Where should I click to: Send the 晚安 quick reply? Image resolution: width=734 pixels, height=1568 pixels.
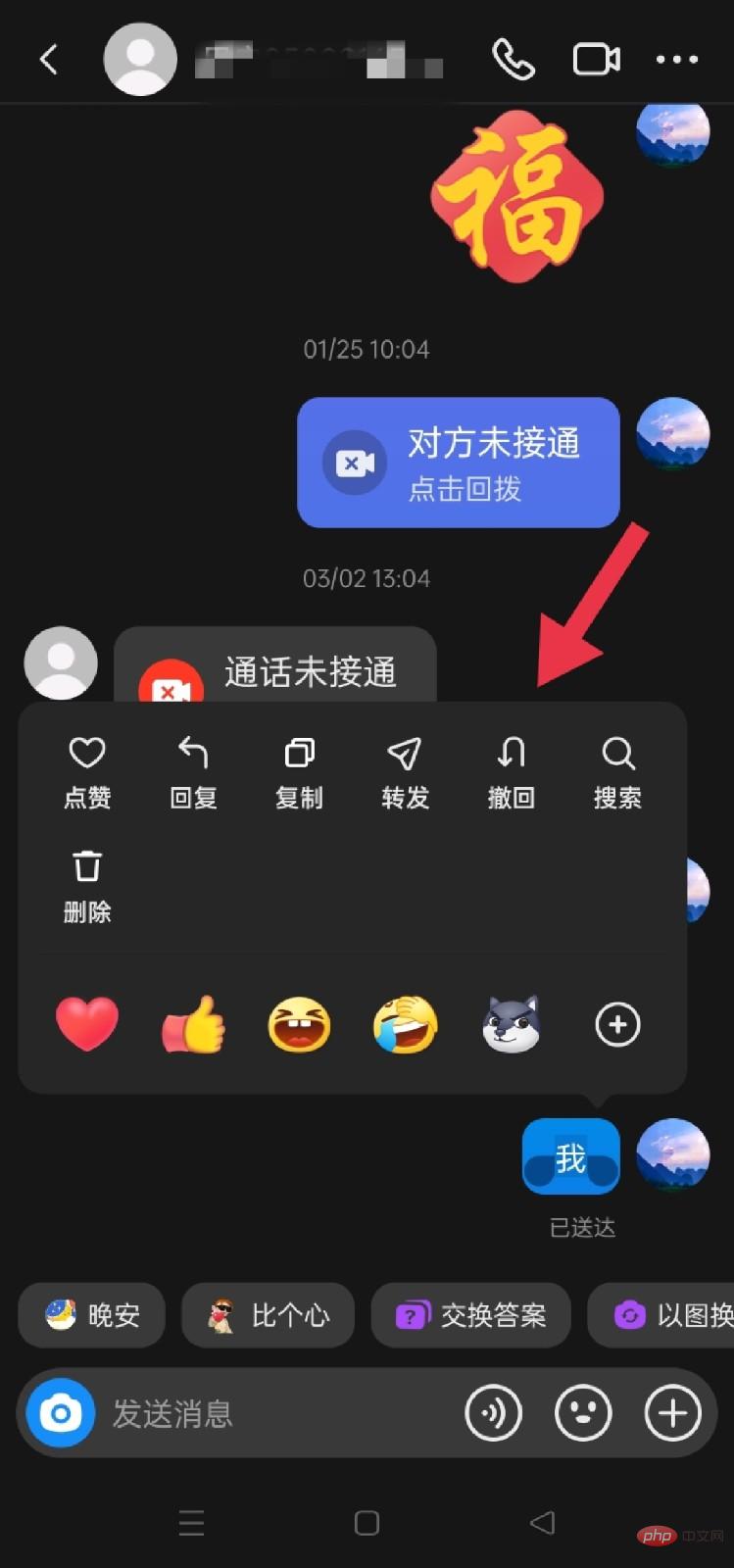coord(91,1315)
